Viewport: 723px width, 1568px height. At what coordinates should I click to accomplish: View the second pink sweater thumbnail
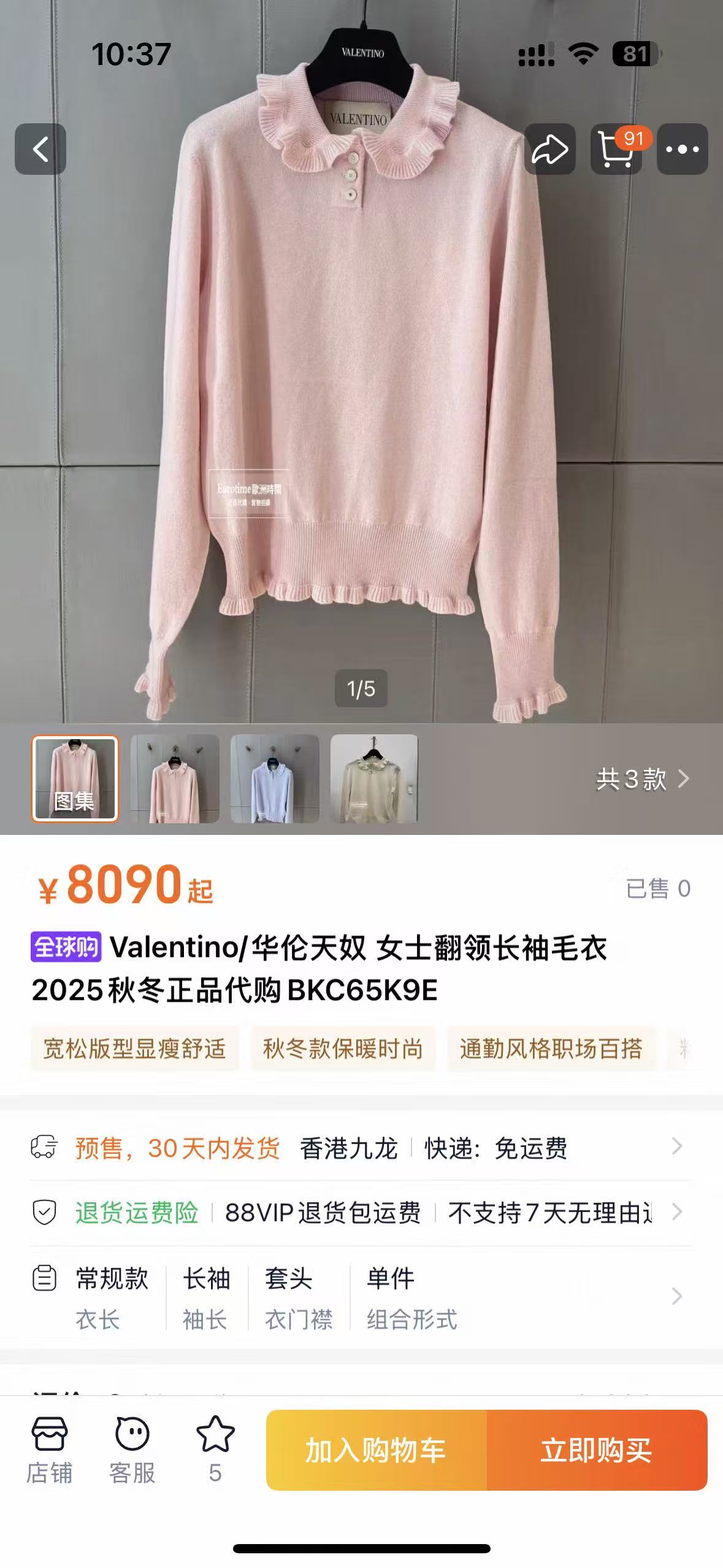[x=175, y=778]
